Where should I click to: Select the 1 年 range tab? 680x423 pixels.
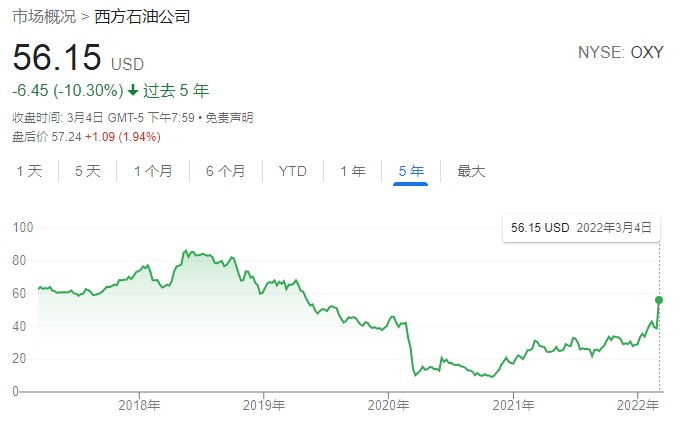(x=352, y=171)
